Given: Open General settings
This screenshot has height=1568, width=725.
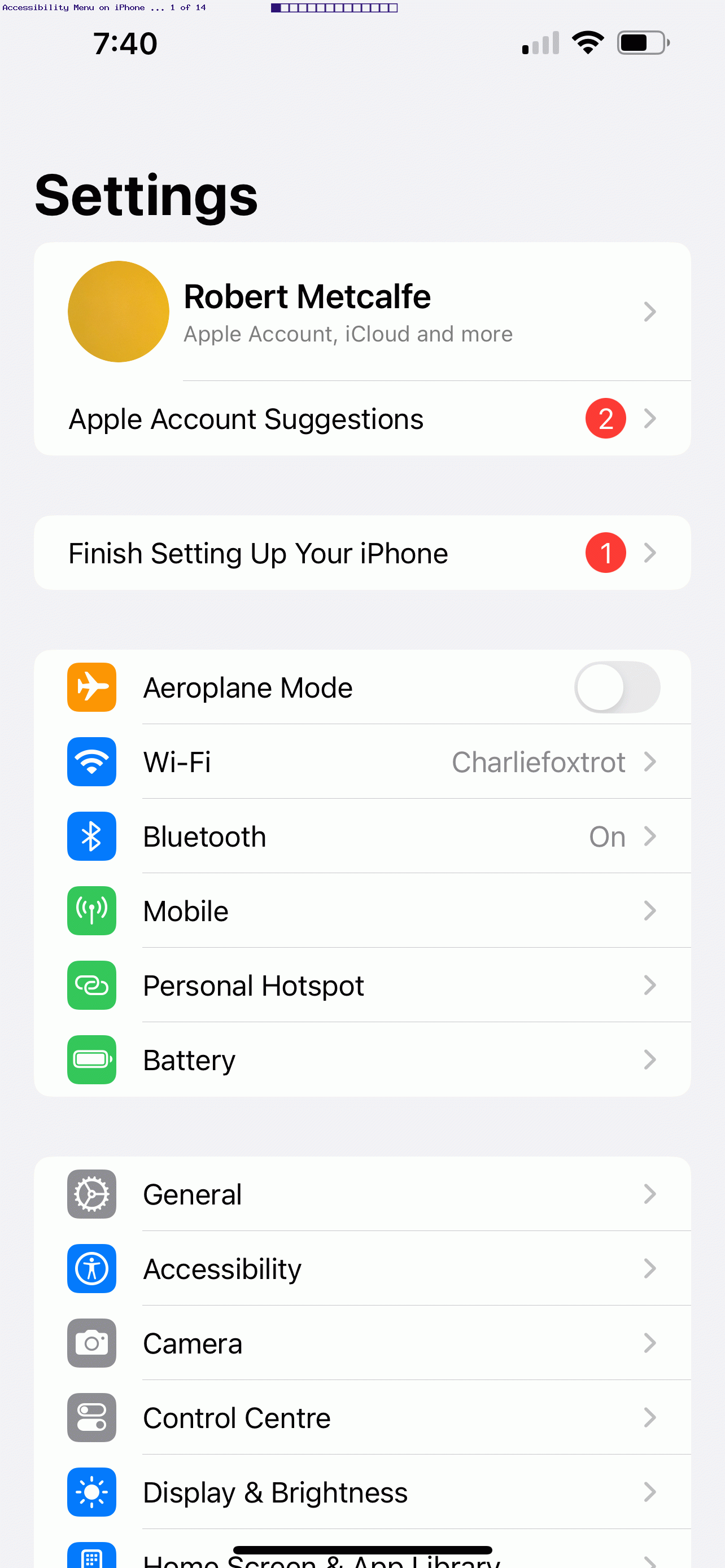Looking at the screenshot, I should tap(362, 1194).
